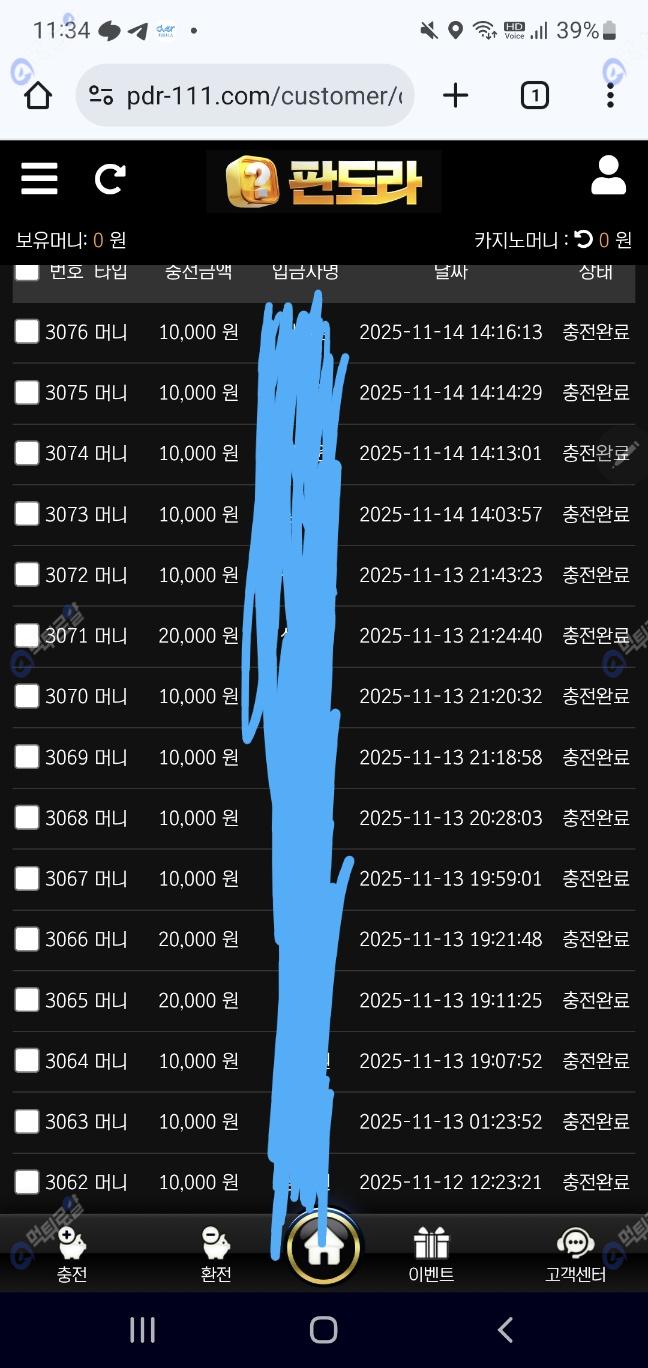
Task: Tick the checkbox for entry 3071
Action: tap(27, 635)
